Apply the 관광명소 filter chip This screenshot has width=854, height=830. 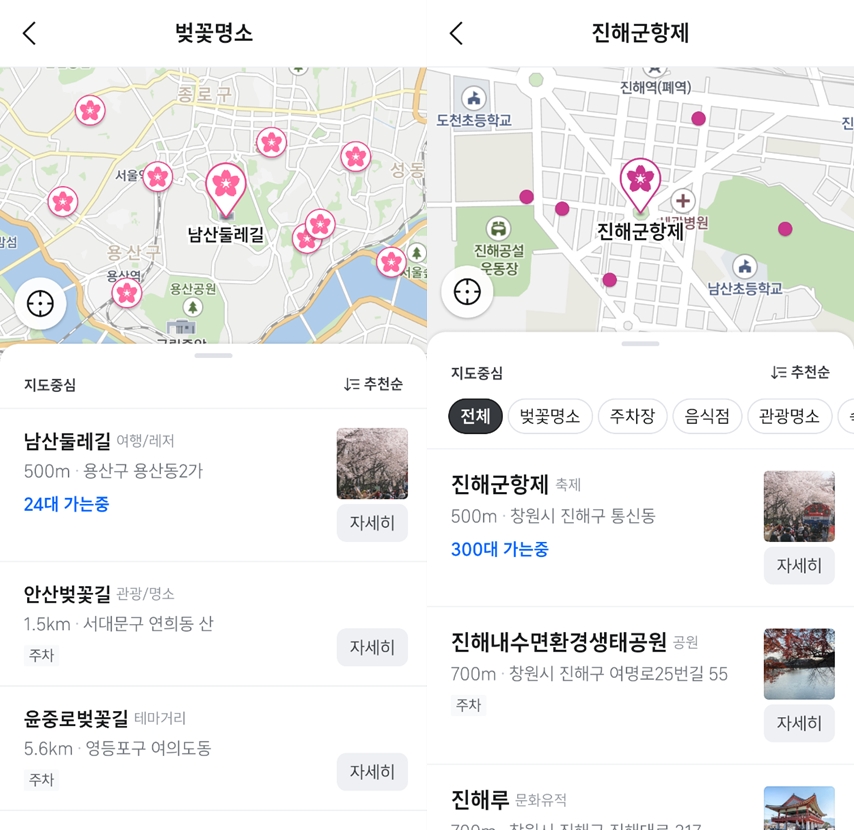point(789,416)
